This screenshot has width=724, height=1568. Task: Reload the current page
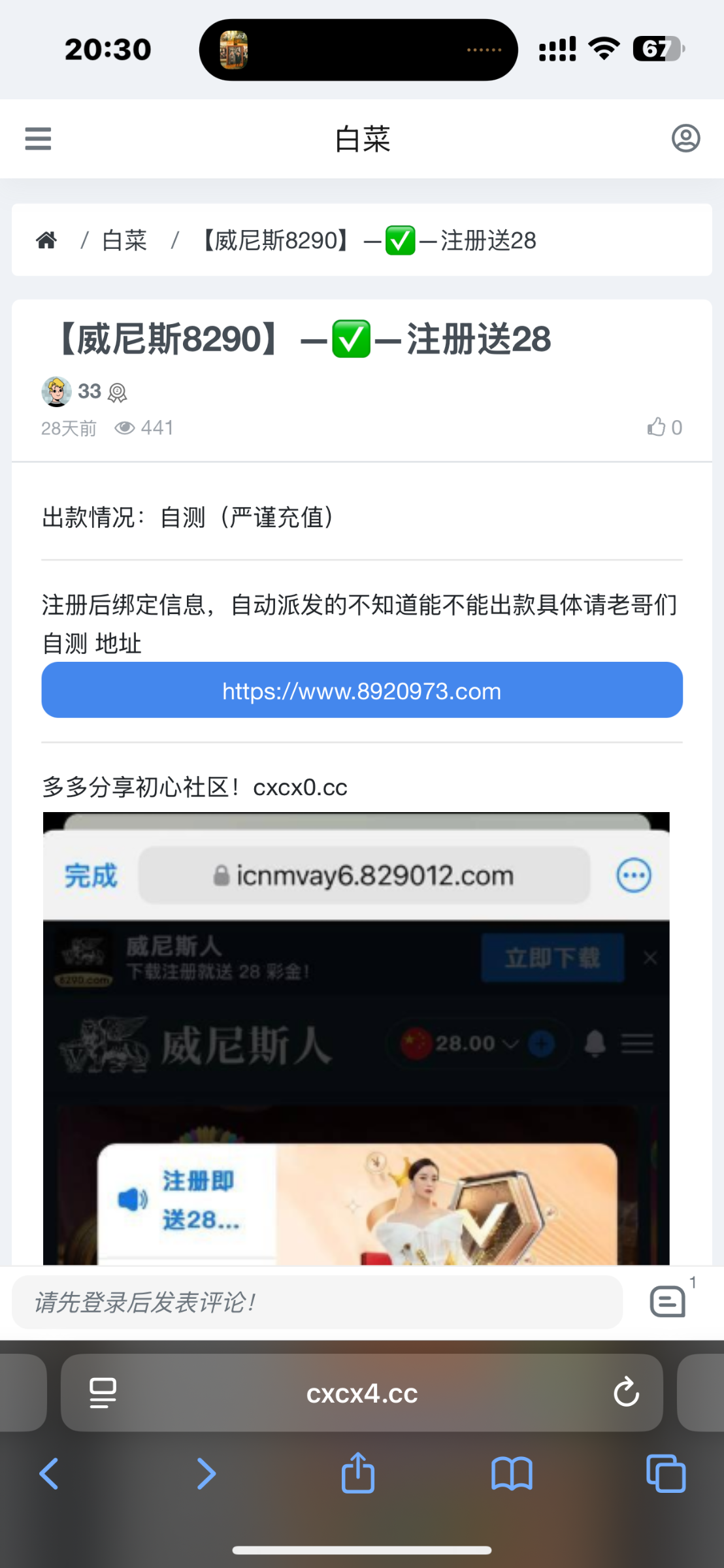pyautogui.click(x=626, y=1393)
